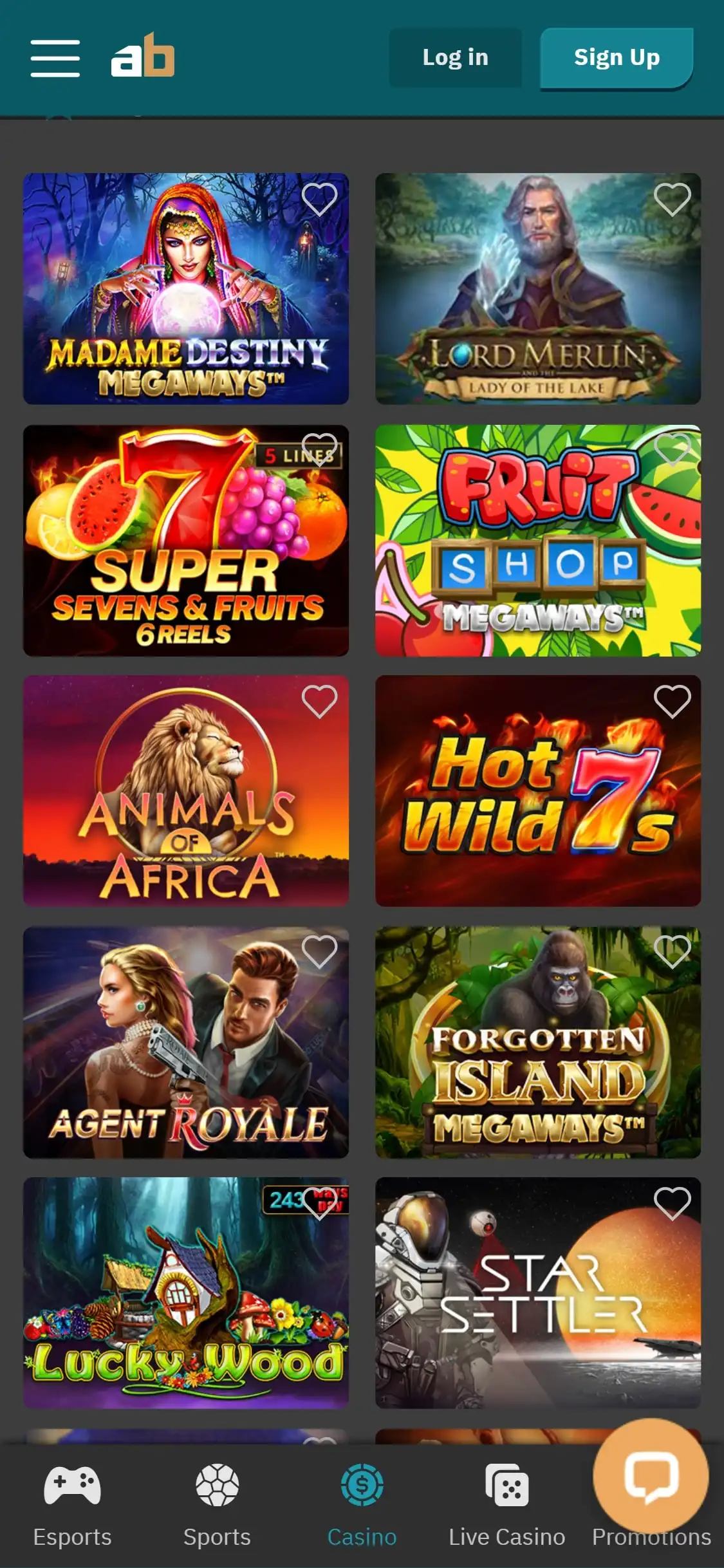Like Madame Destiny Megaways with heart

pyautogui.click(x=319, y=199)
